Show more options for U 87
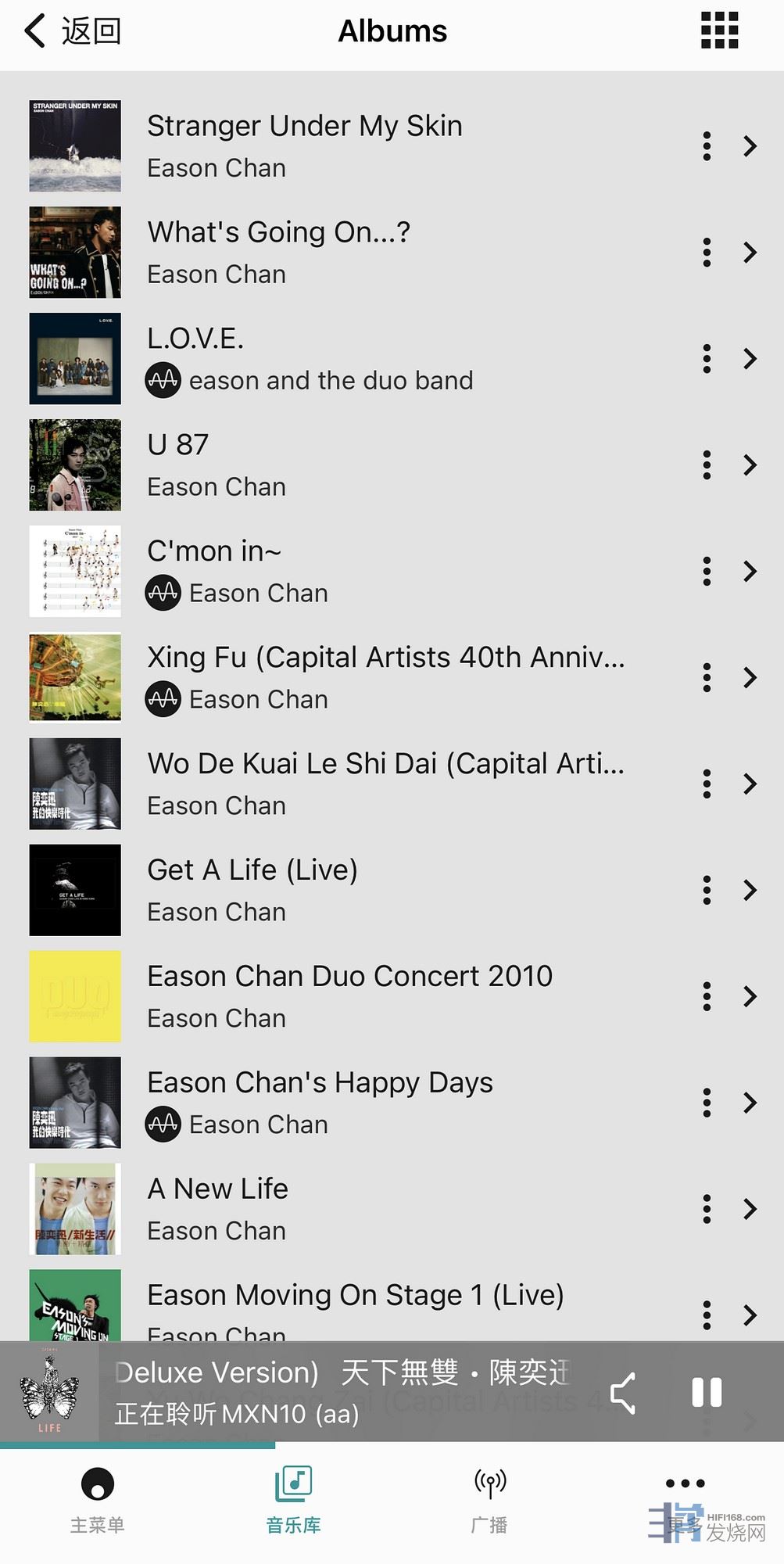The width and height of the screenshot is (784, 1564). pos(707,465)
